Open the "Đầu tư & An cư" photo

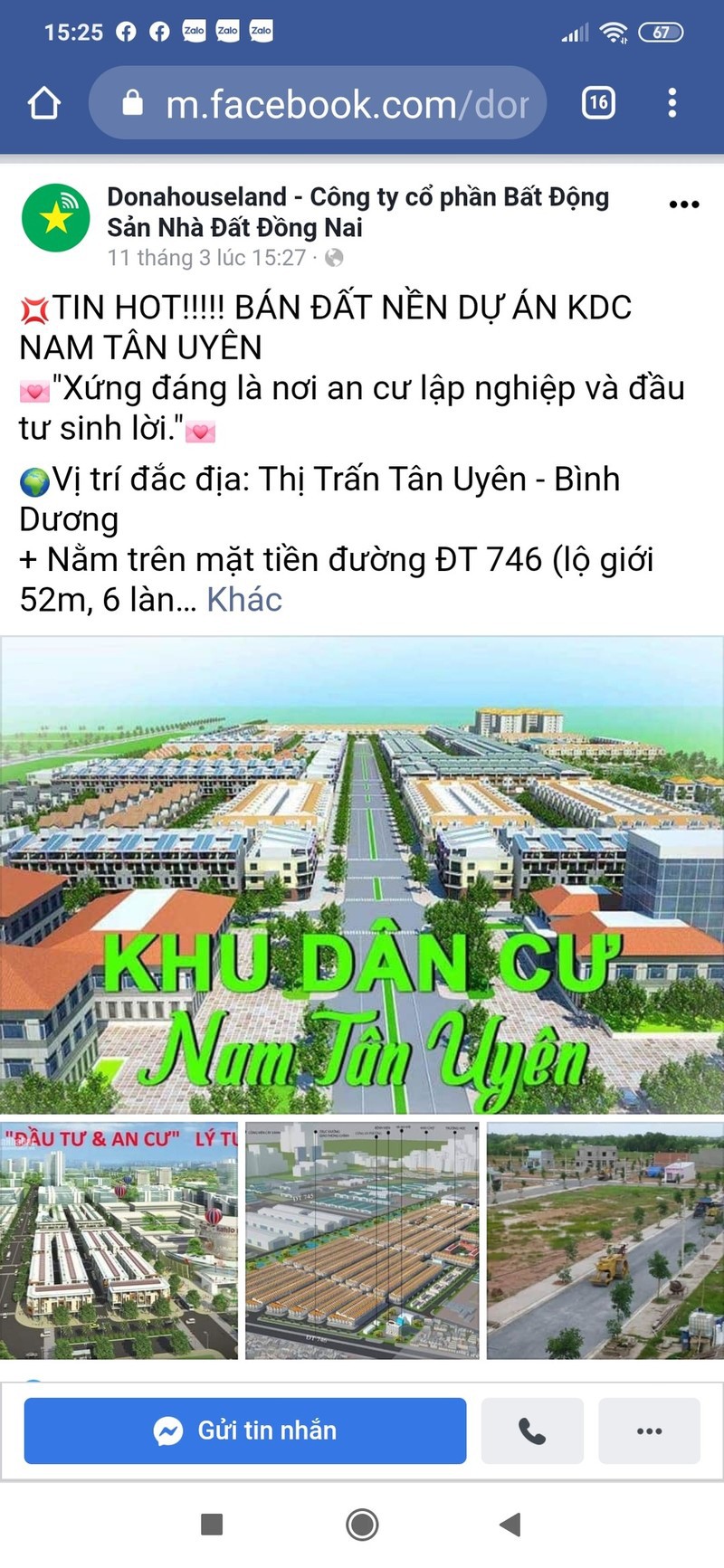(119, 1240)
